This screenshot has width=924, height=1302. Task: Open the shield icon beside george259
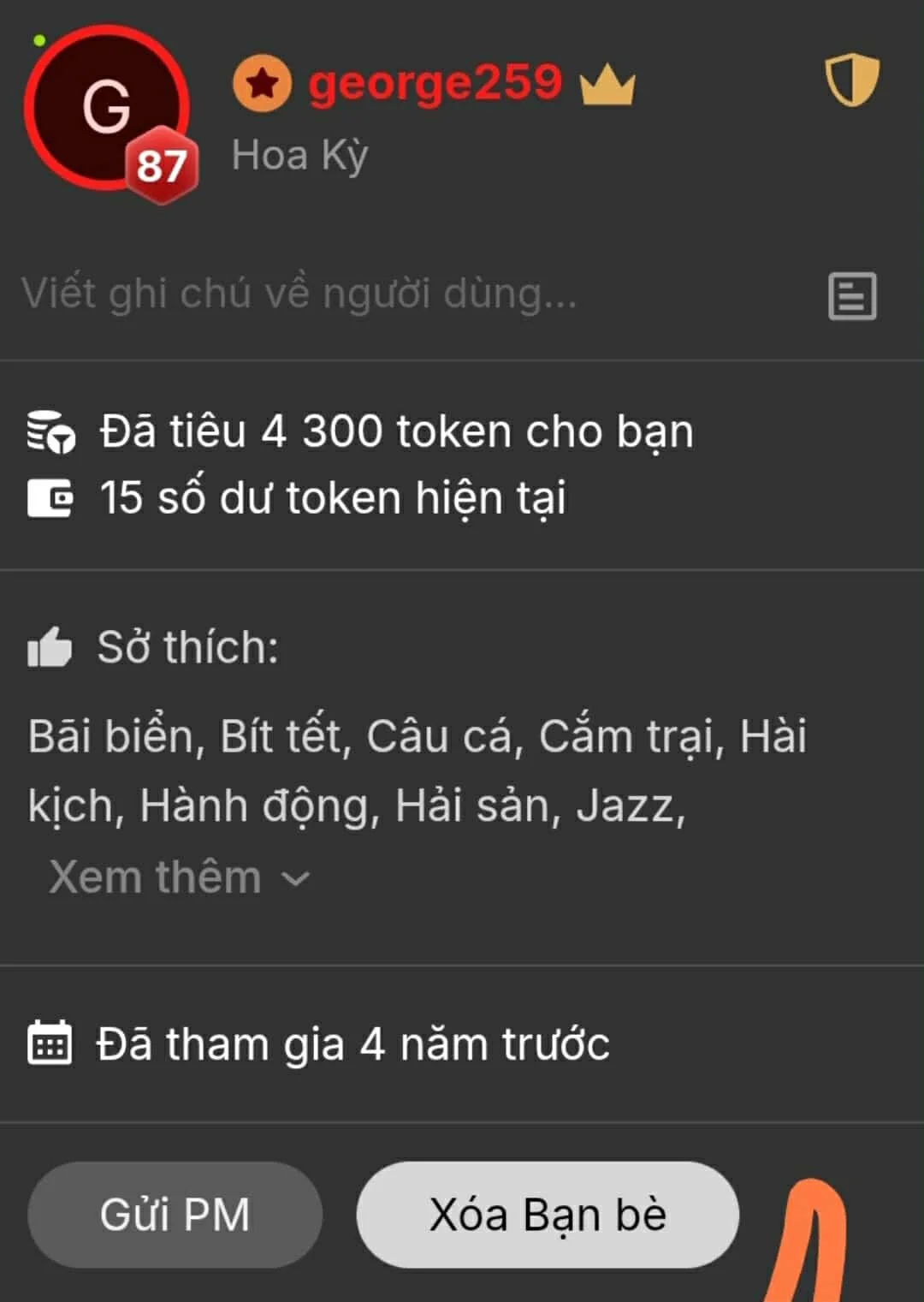pyautogui.click(x=851, y=80)
